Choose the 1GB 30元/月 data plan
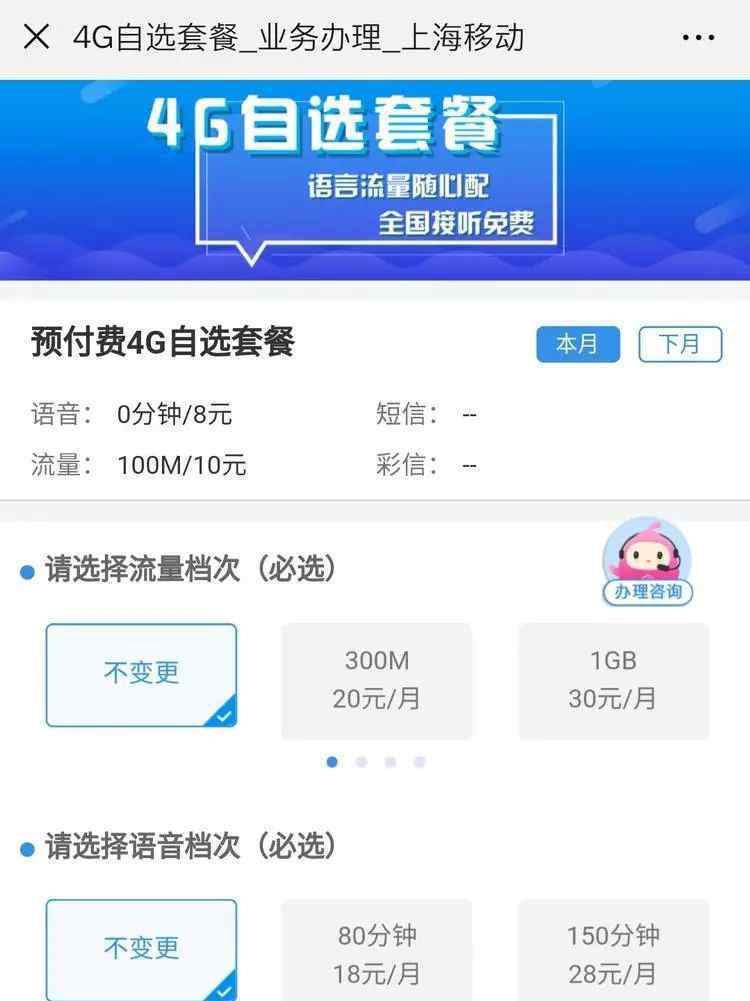This screenshot has width=750, height=1001. pos(613,680)
